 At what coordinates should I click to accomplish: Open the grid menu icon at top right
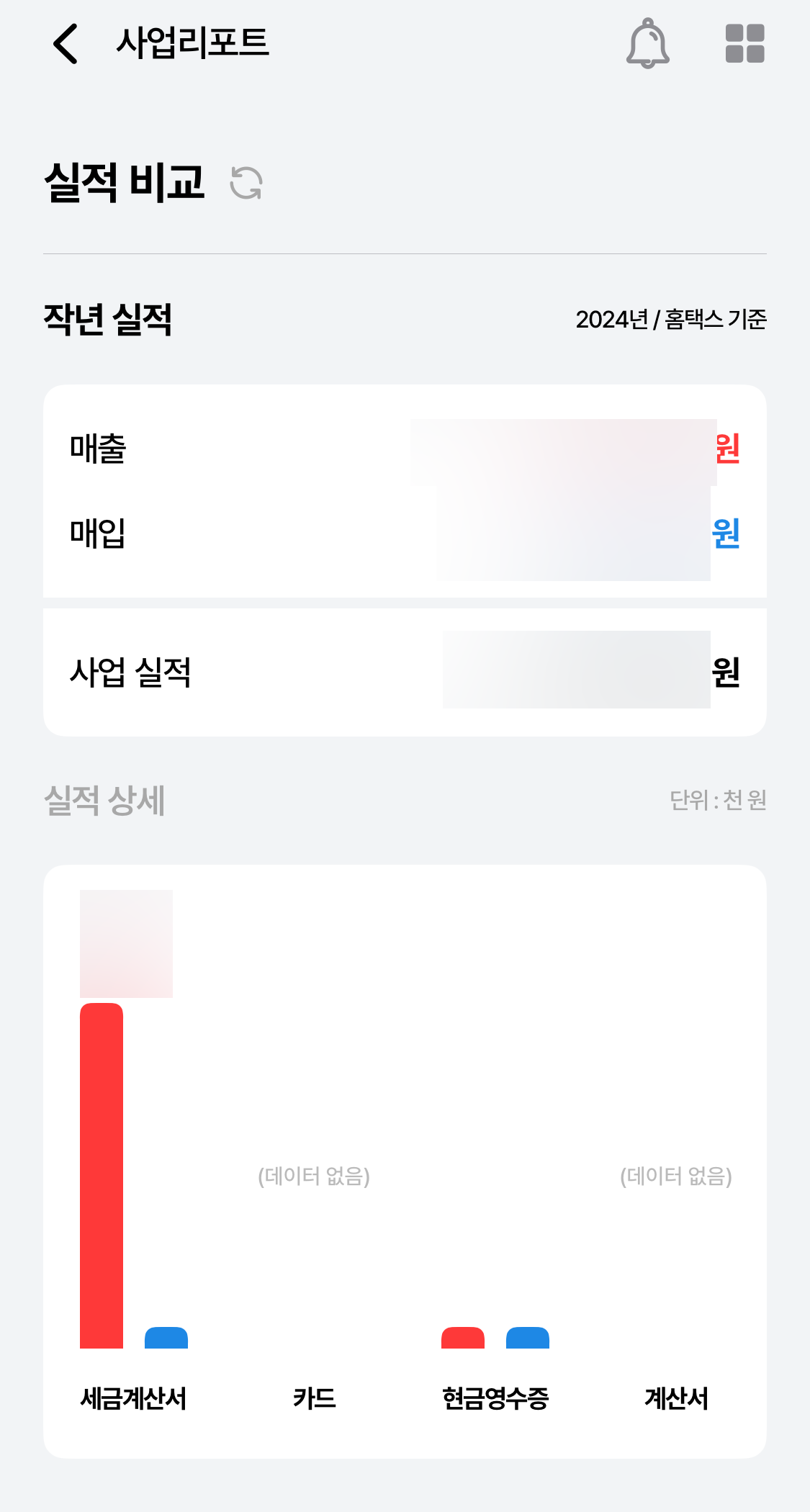[x=744, y=44]
